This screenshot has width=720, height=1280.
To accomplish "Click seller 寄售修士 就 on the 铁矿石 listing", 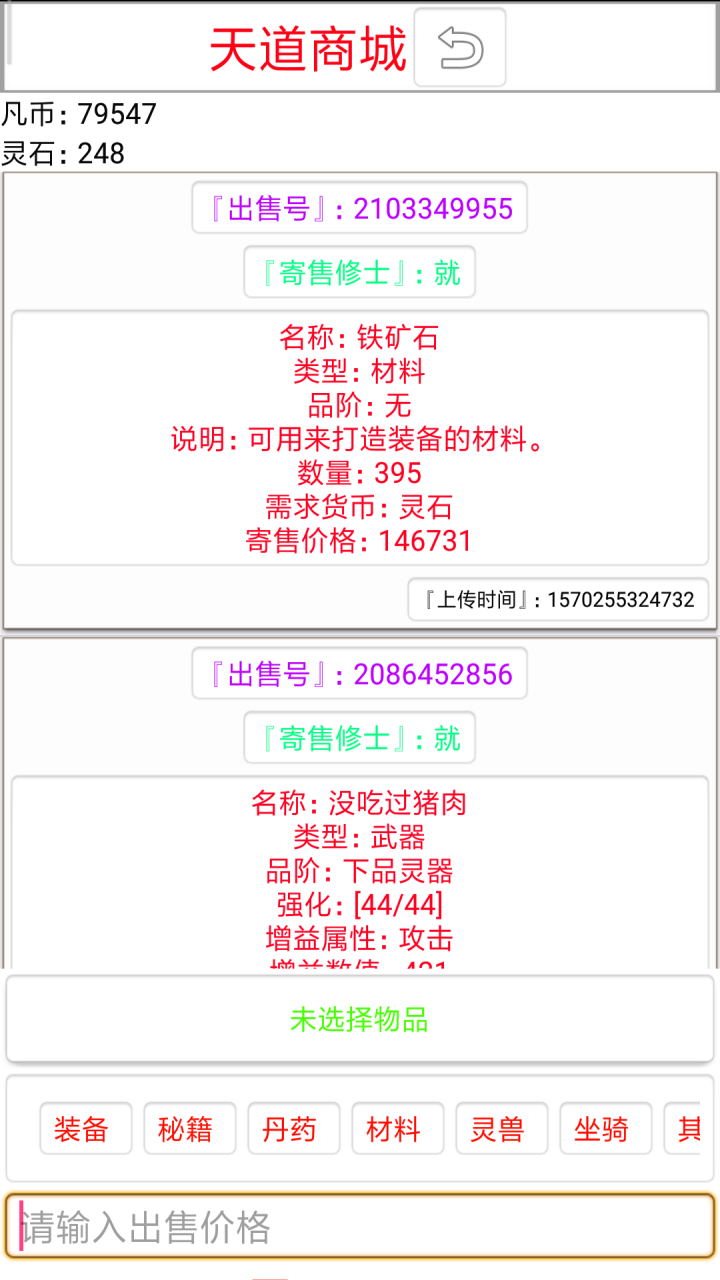I will tap(359, 272).
